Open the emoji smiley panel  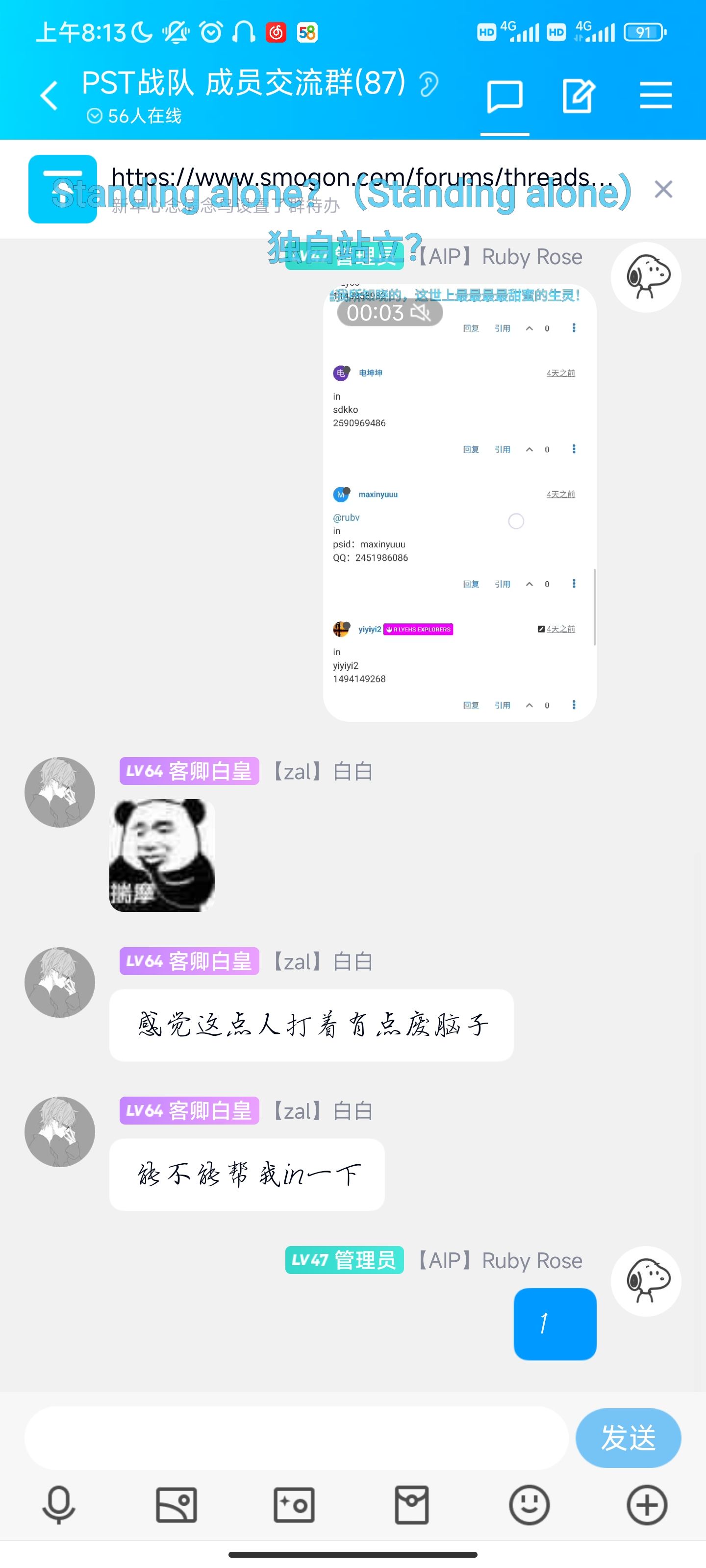click(x=529, y=1505)
